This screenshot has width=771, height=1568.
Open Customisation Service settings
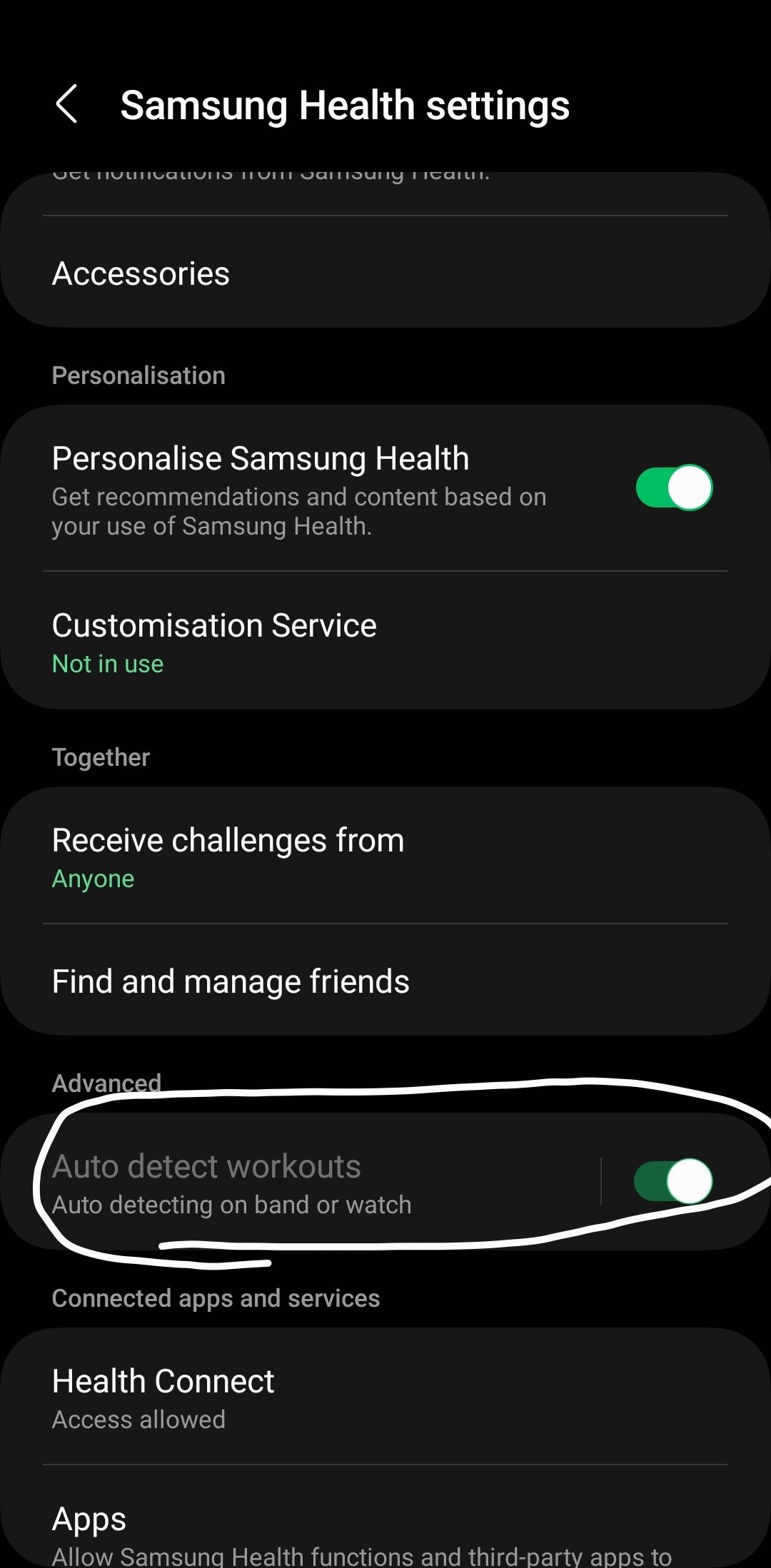[214, 627]
